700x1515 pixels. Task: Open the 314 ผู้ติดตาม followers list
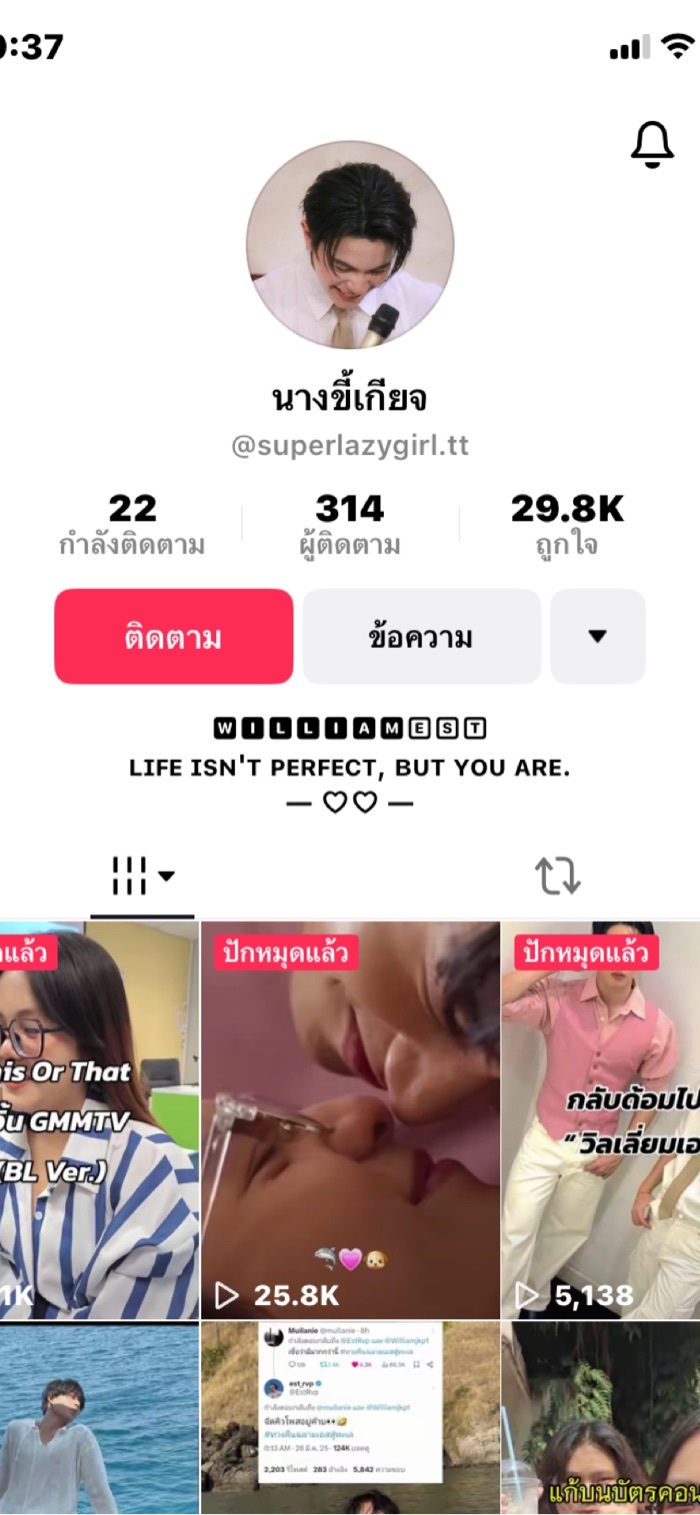[x=350, y=525]
